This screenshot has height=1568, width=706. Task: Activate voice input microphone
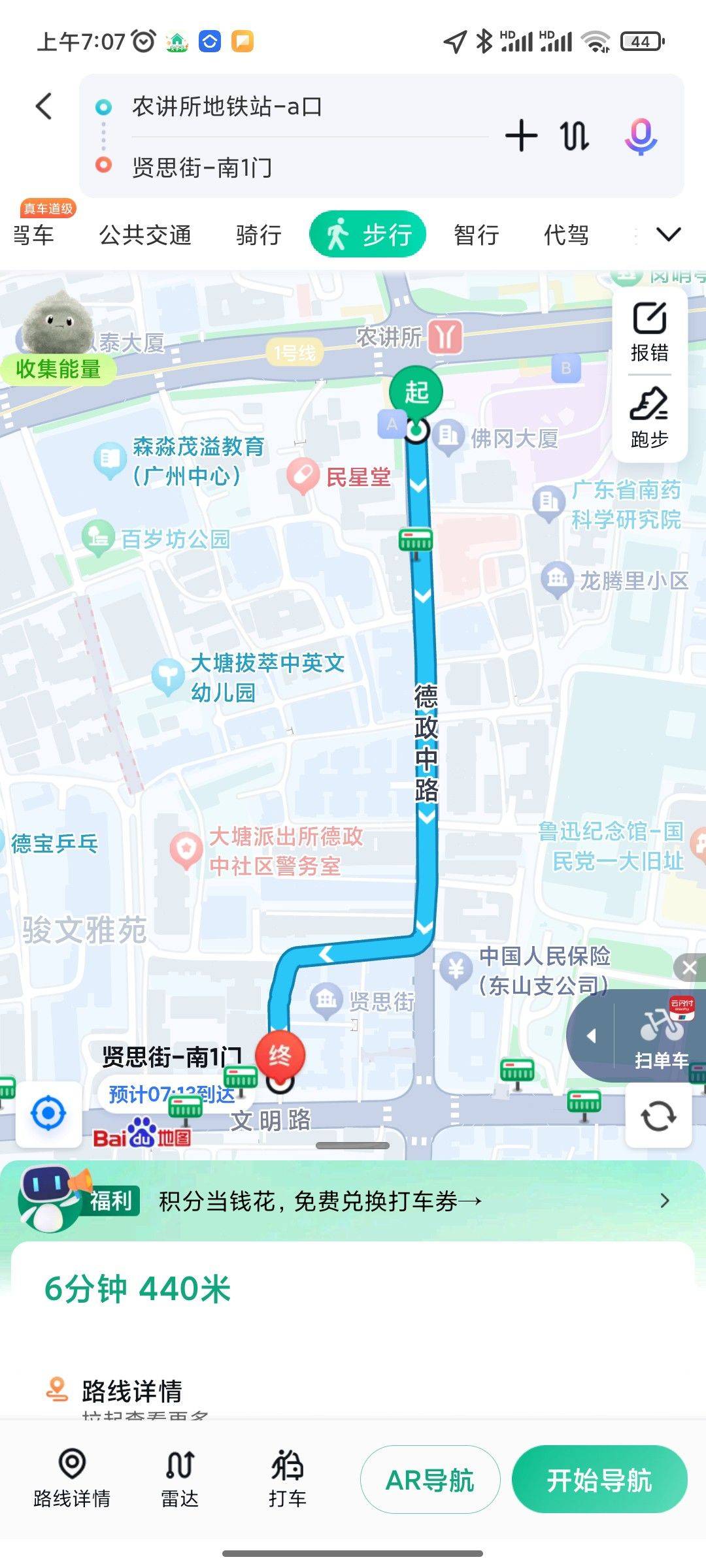[641, 136]
